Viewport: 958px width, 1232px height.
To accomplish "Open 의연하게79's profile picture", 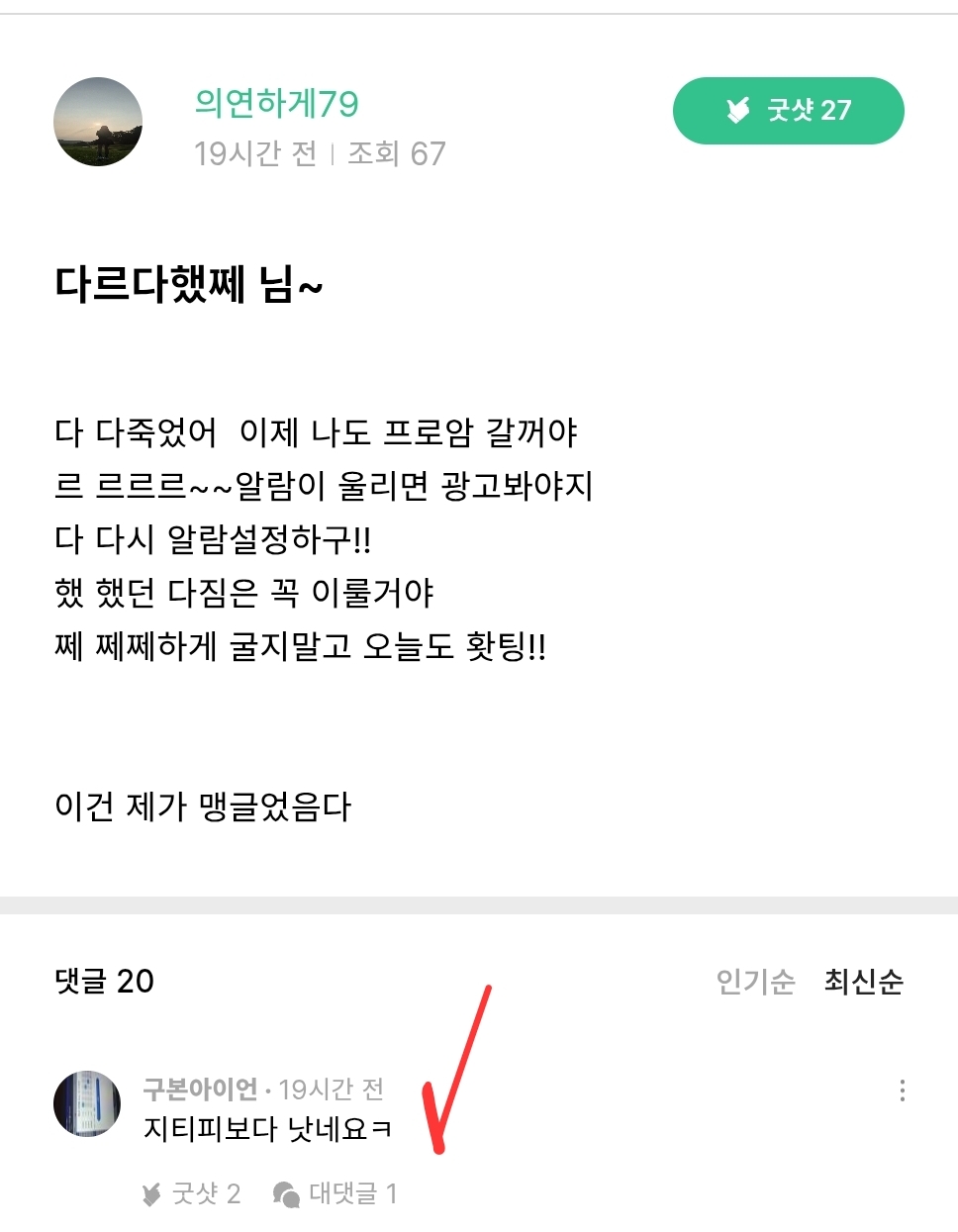I will [98, 122].
